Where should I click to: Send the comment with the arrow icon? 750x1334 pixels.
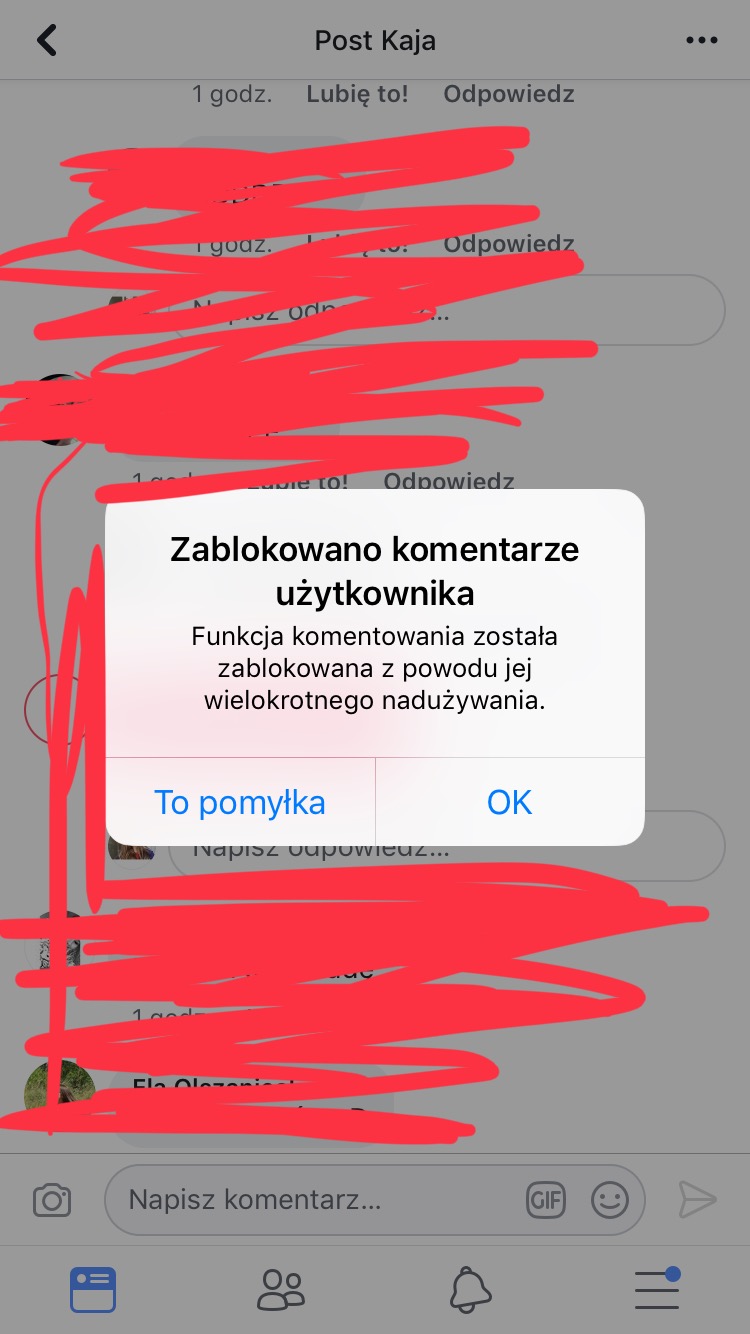pyautogui.click(x=697, y=1199)
